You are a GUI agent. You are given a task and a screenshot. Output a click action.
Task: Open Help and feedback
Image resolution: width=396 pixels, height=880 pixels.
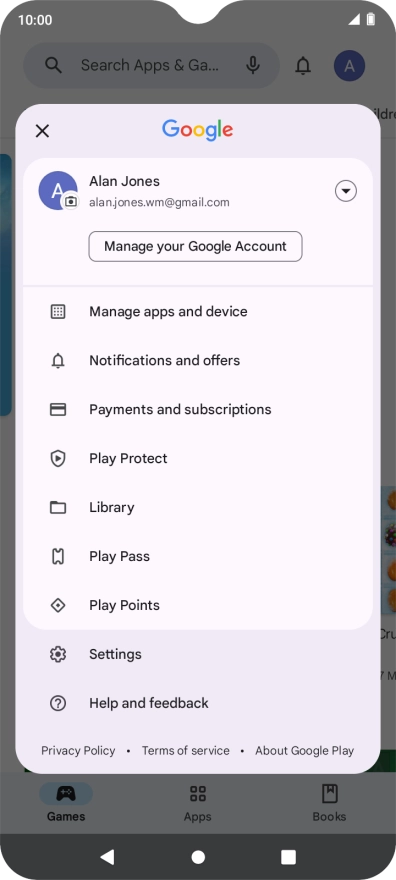(197, 703)
